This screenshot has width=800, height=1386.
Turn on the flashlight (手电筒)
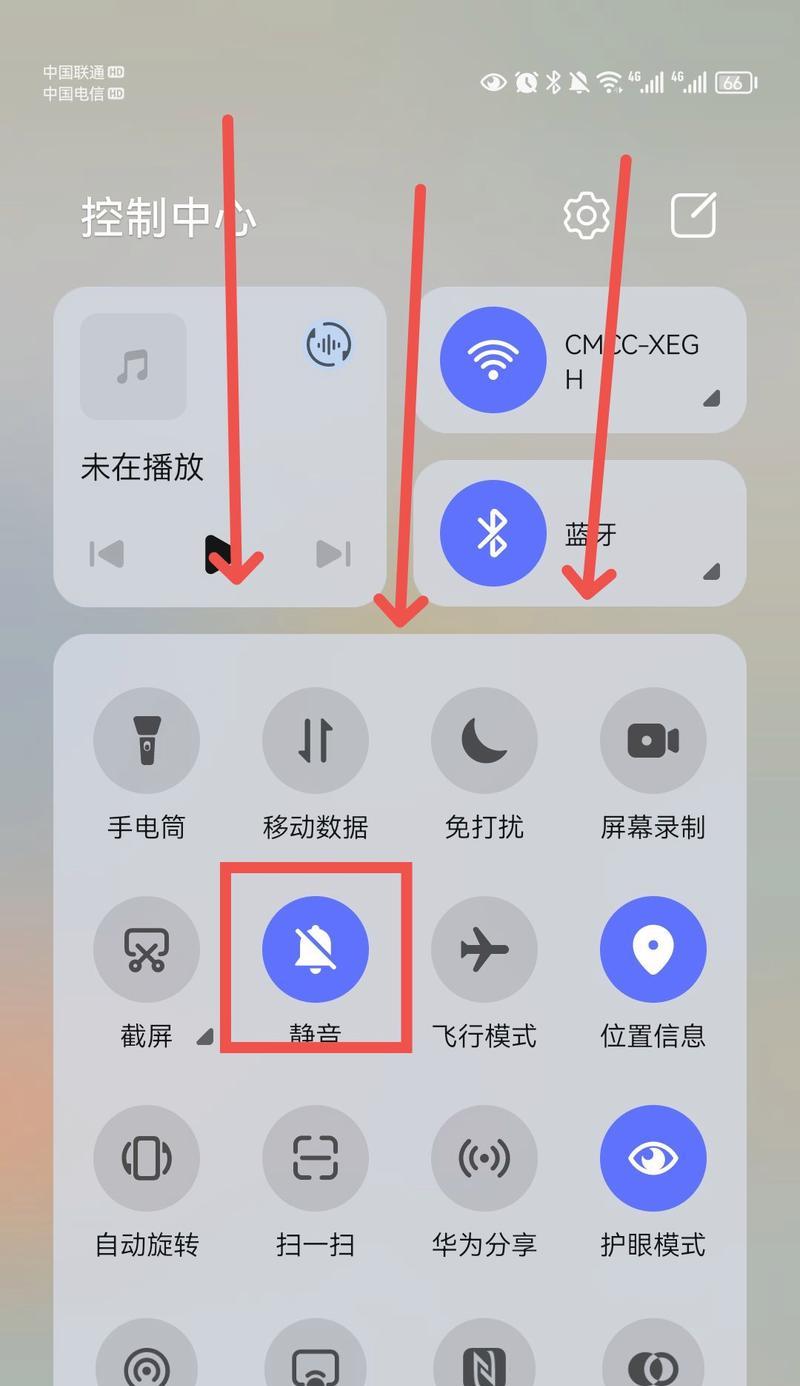click(147, 741)
